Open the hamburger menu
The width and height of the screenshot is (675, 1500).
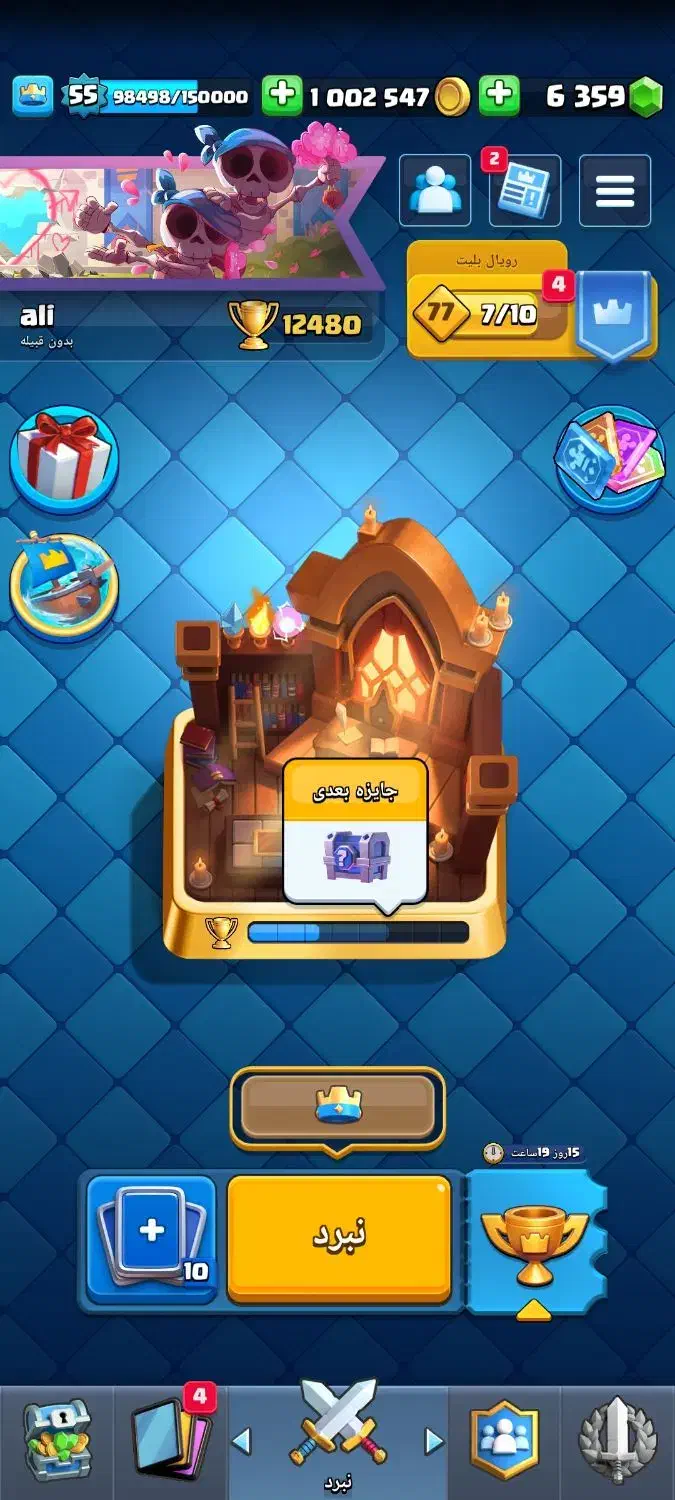coord(614,190)
